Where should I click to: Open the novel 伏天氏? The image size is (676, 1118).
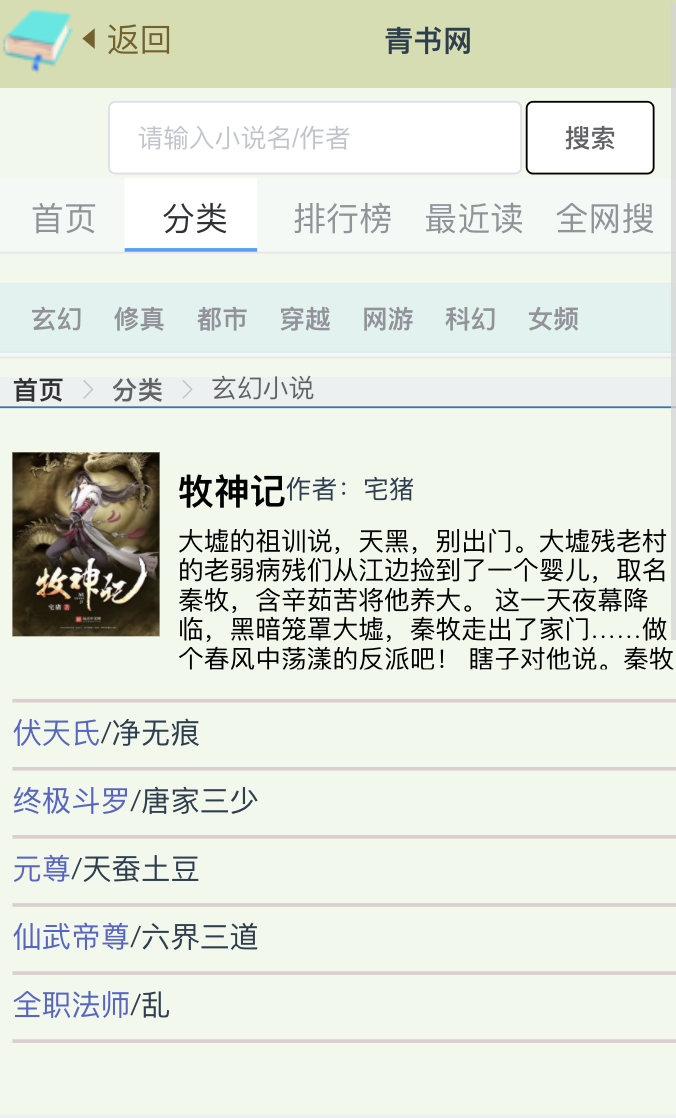[56, 733]
